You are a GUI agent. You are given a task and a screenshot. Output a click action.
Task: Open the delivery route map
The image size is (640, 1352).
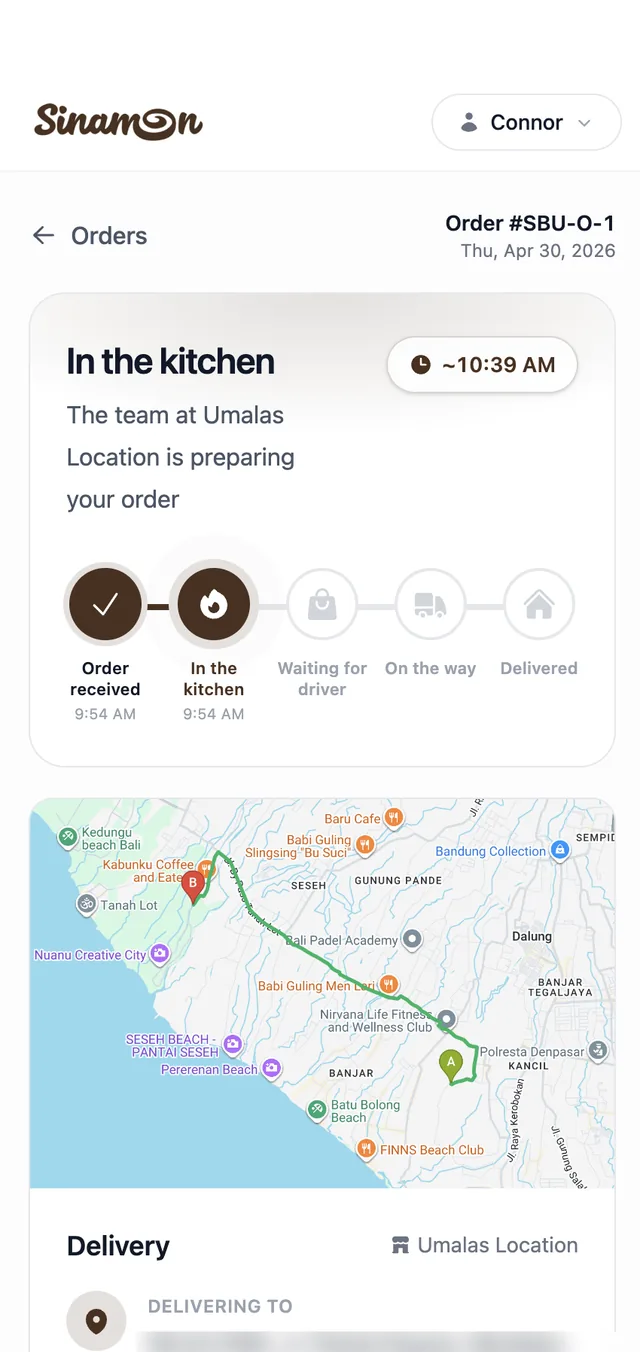tap(322, 993)
